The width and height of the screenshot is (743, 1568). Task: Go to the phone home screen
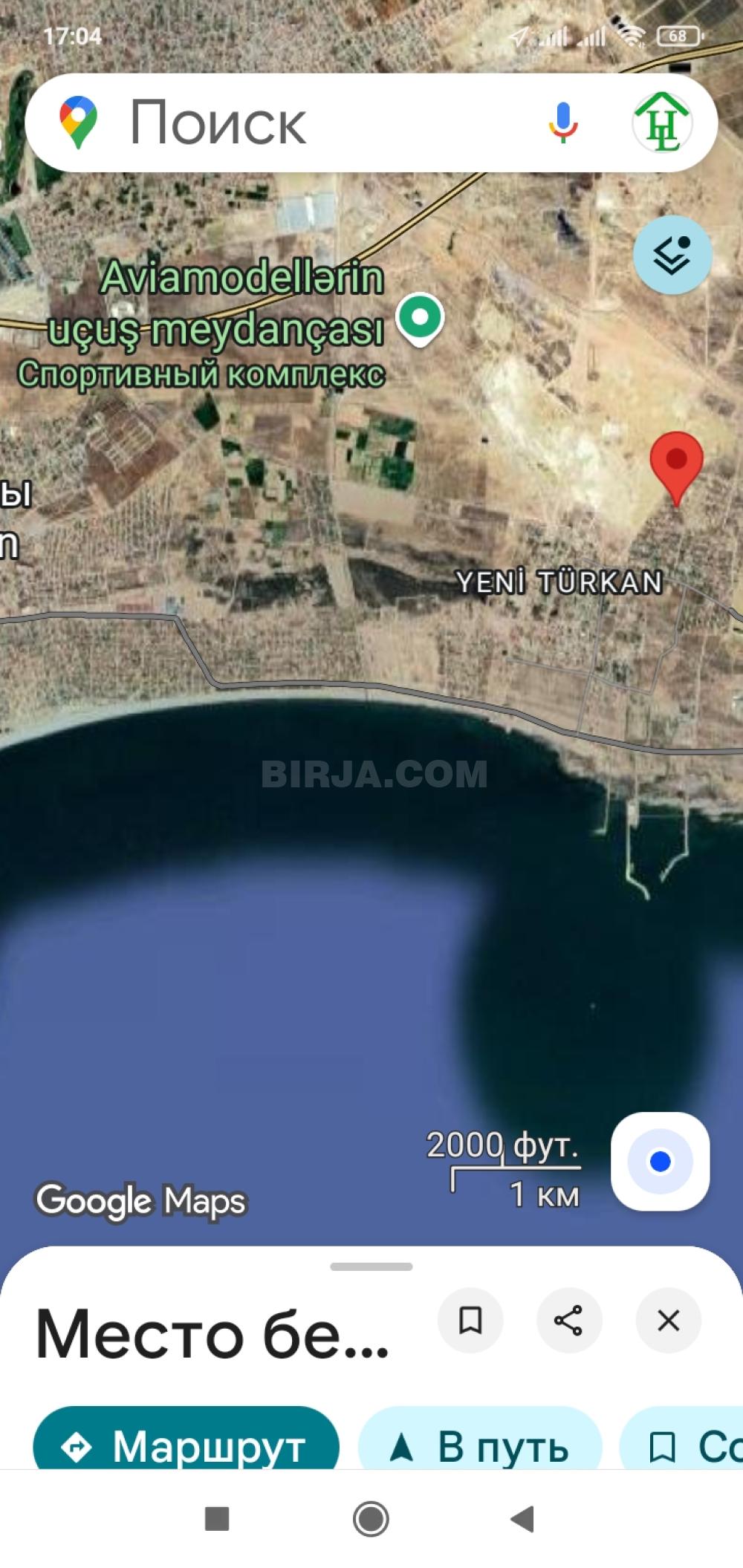(x=371, y=1518)
